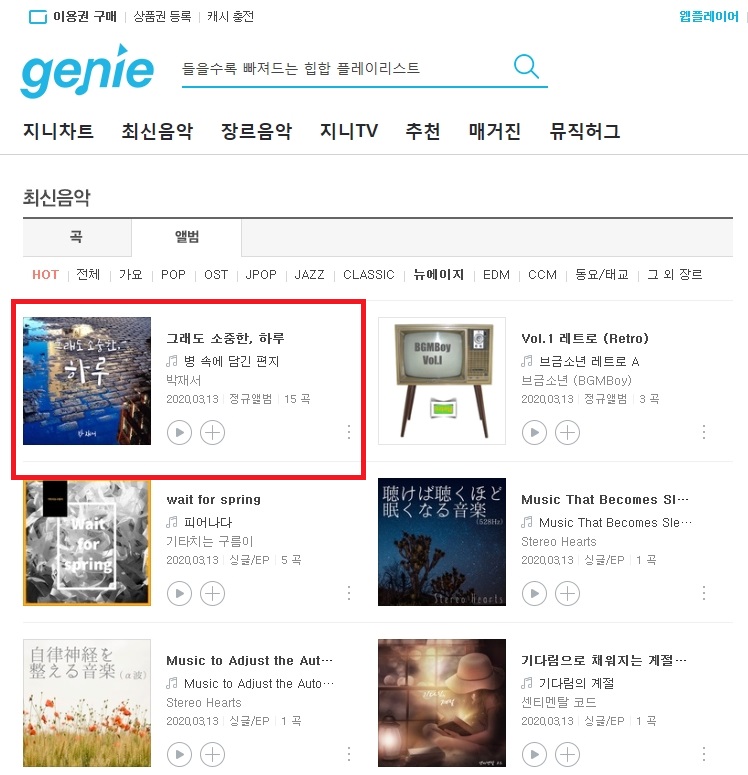Open 매거진 section
Screen dimensions: 748x775
495,131
